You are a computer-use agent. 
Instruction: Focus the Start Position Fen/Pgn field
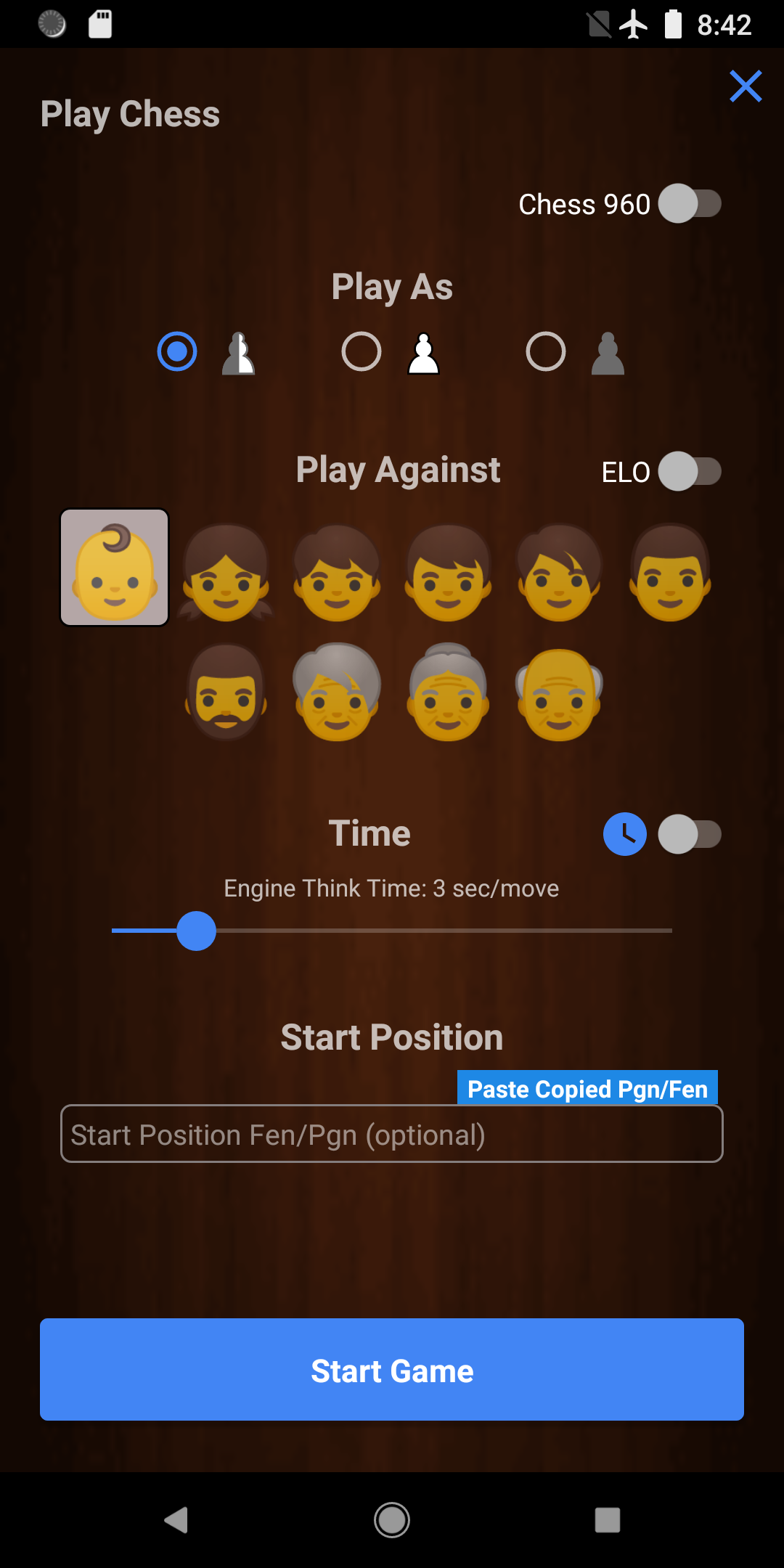pos(392,1134)
